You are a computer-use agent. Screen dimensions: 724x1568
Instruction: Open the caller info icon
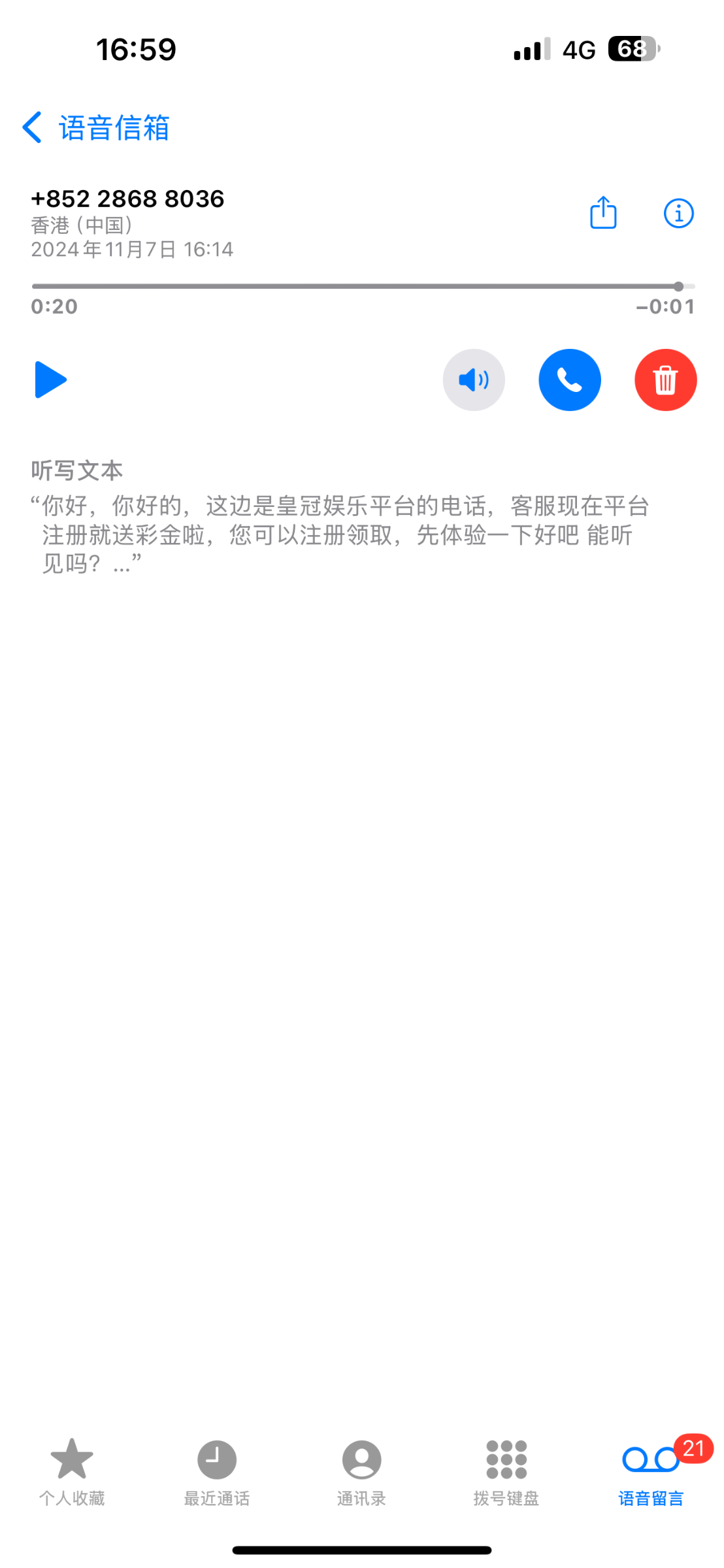(x=678, y=213)
